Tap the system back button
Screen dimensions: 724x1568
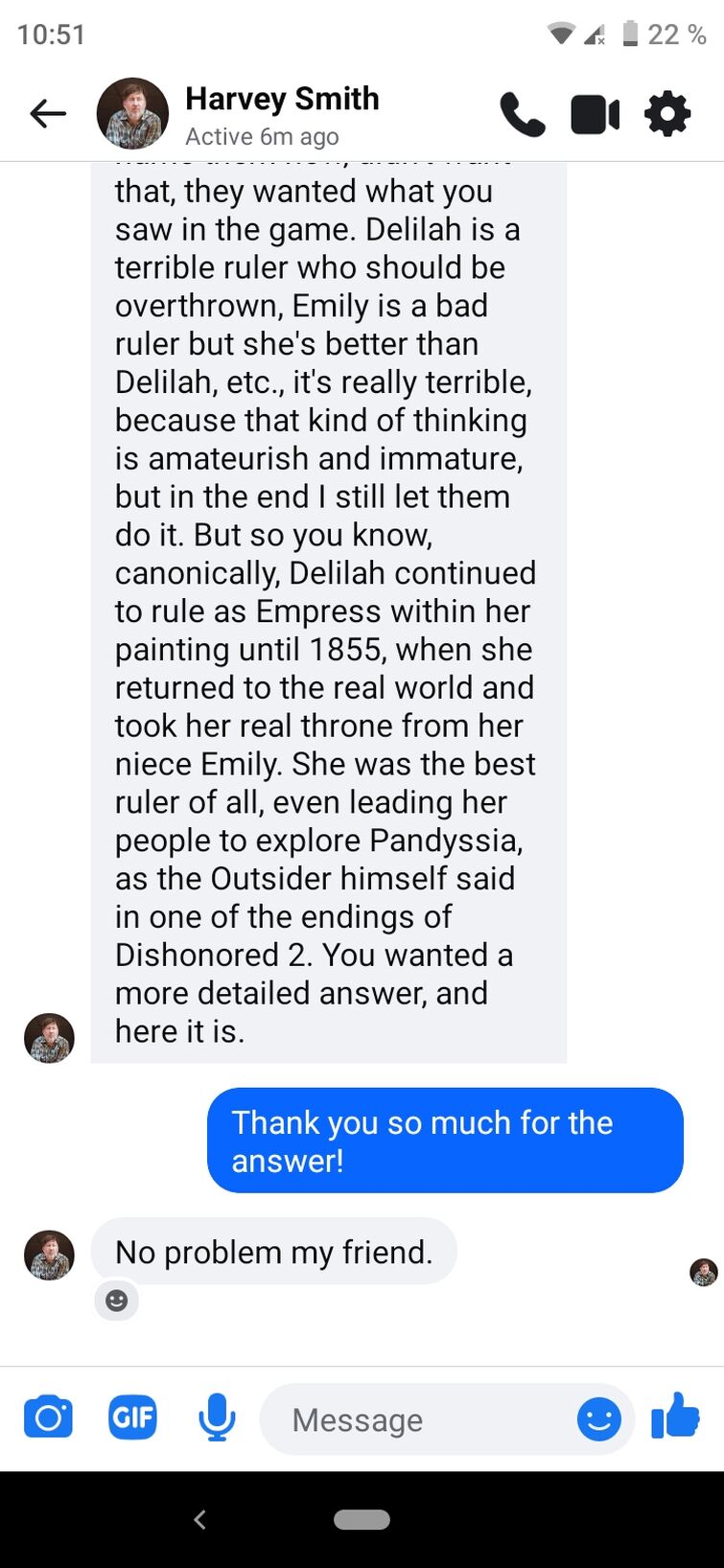[199, 1519]
